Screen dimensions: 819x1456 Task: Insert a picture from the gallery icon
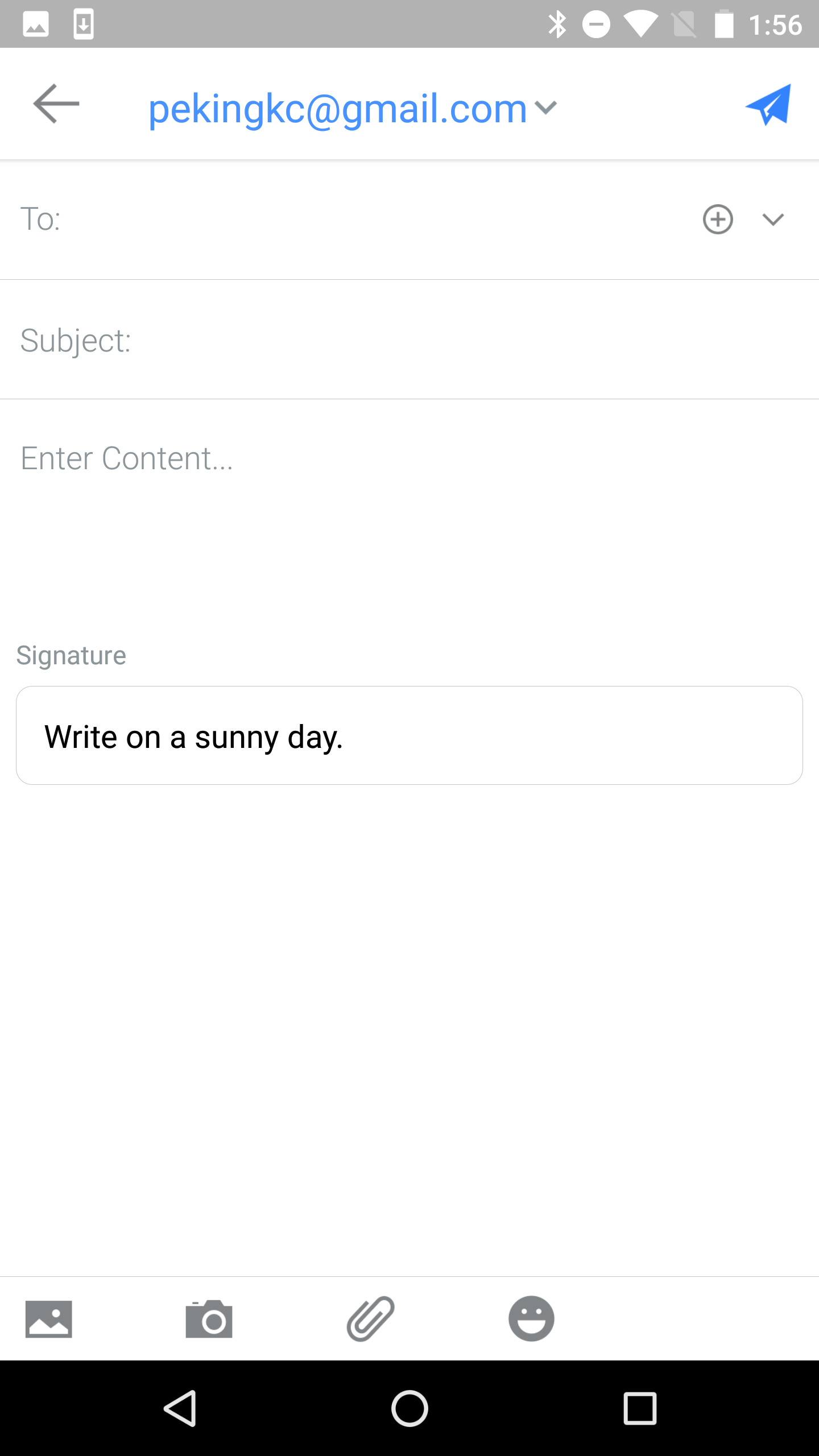[49, 1319]
